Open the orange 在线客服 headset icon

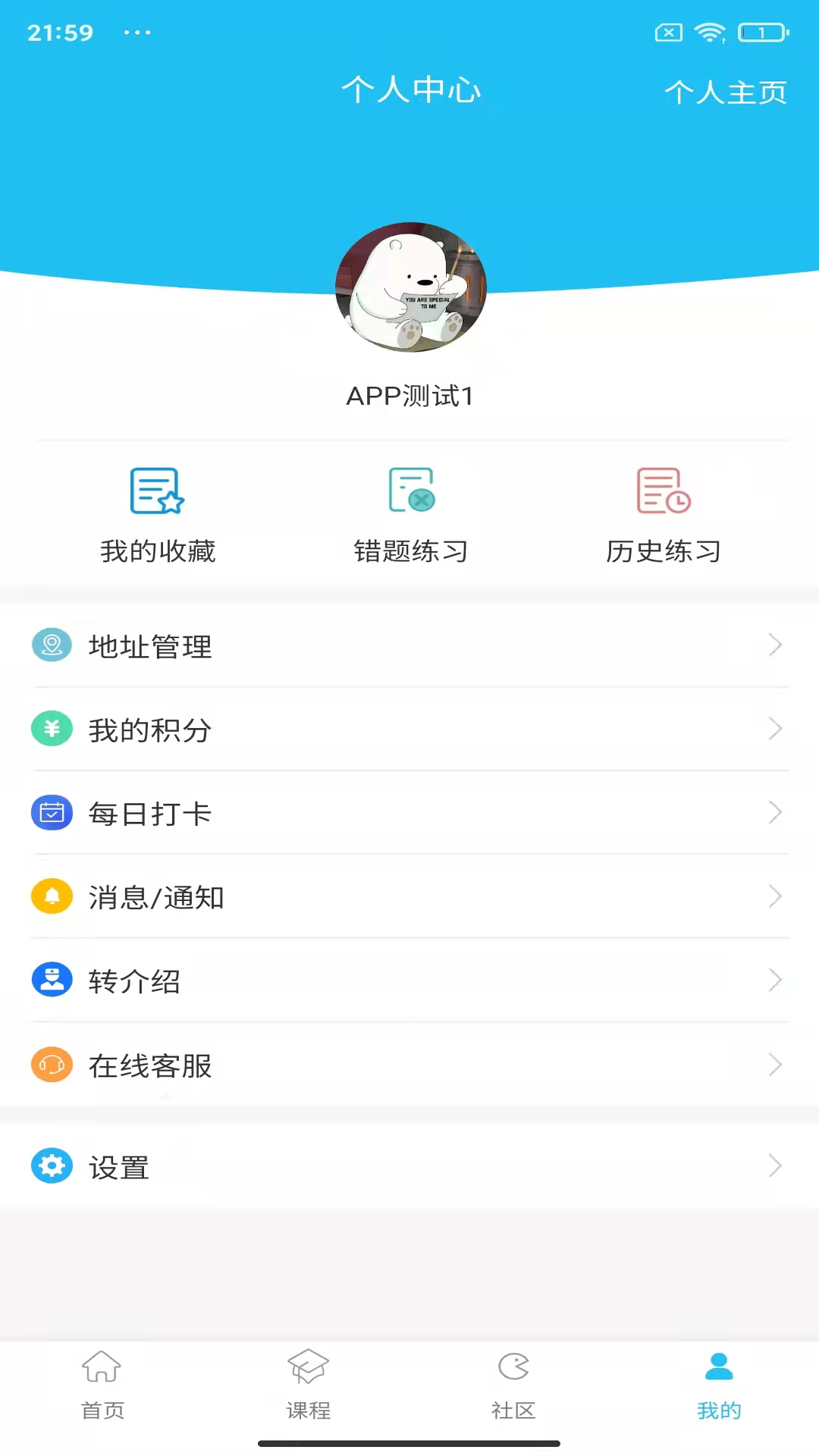click(x=52, y=1065)
